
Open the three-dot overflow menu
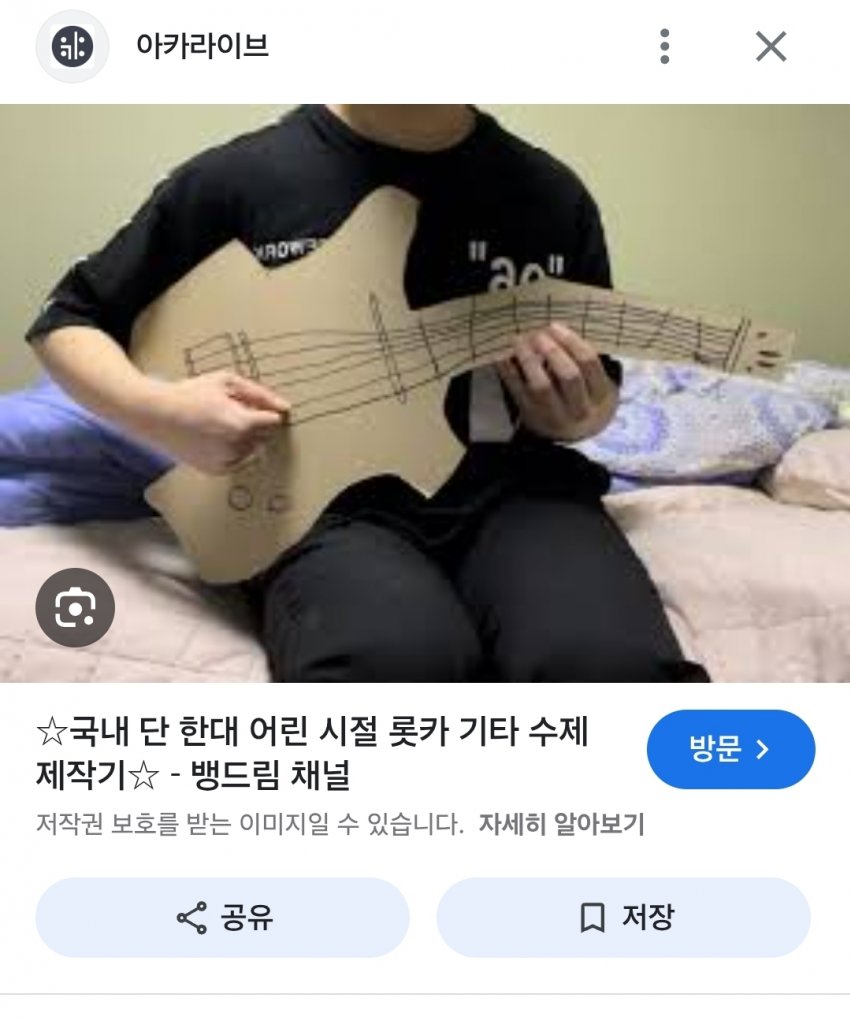point(664,46)
